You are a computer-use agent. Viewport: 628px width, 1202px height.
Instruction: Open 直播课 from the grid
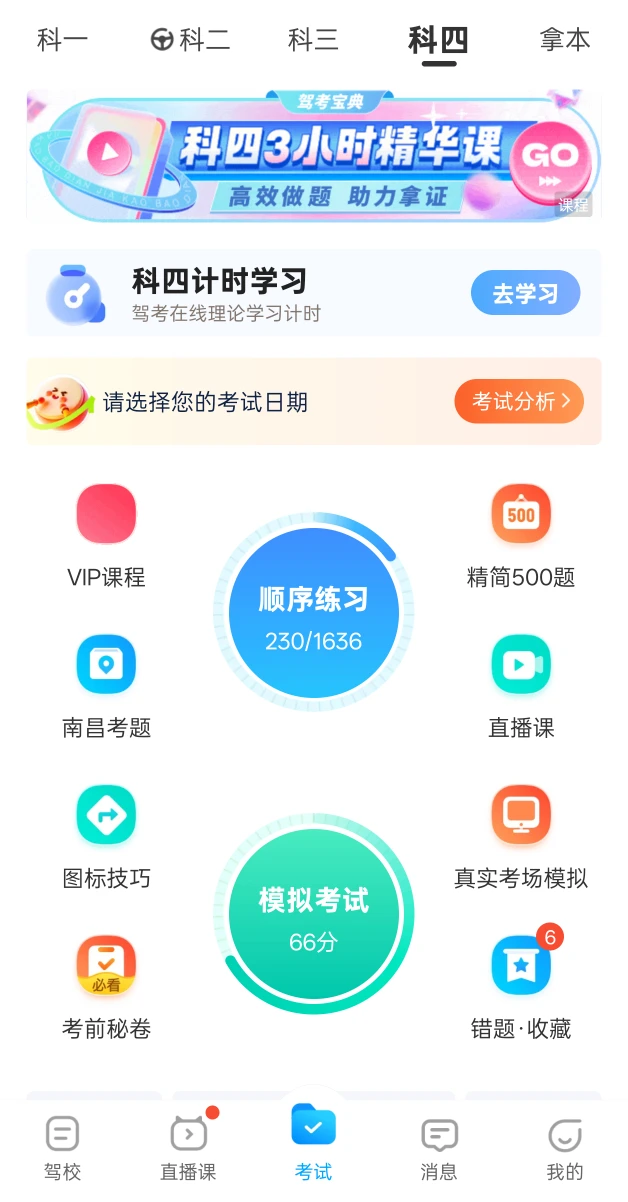[521, 686]
